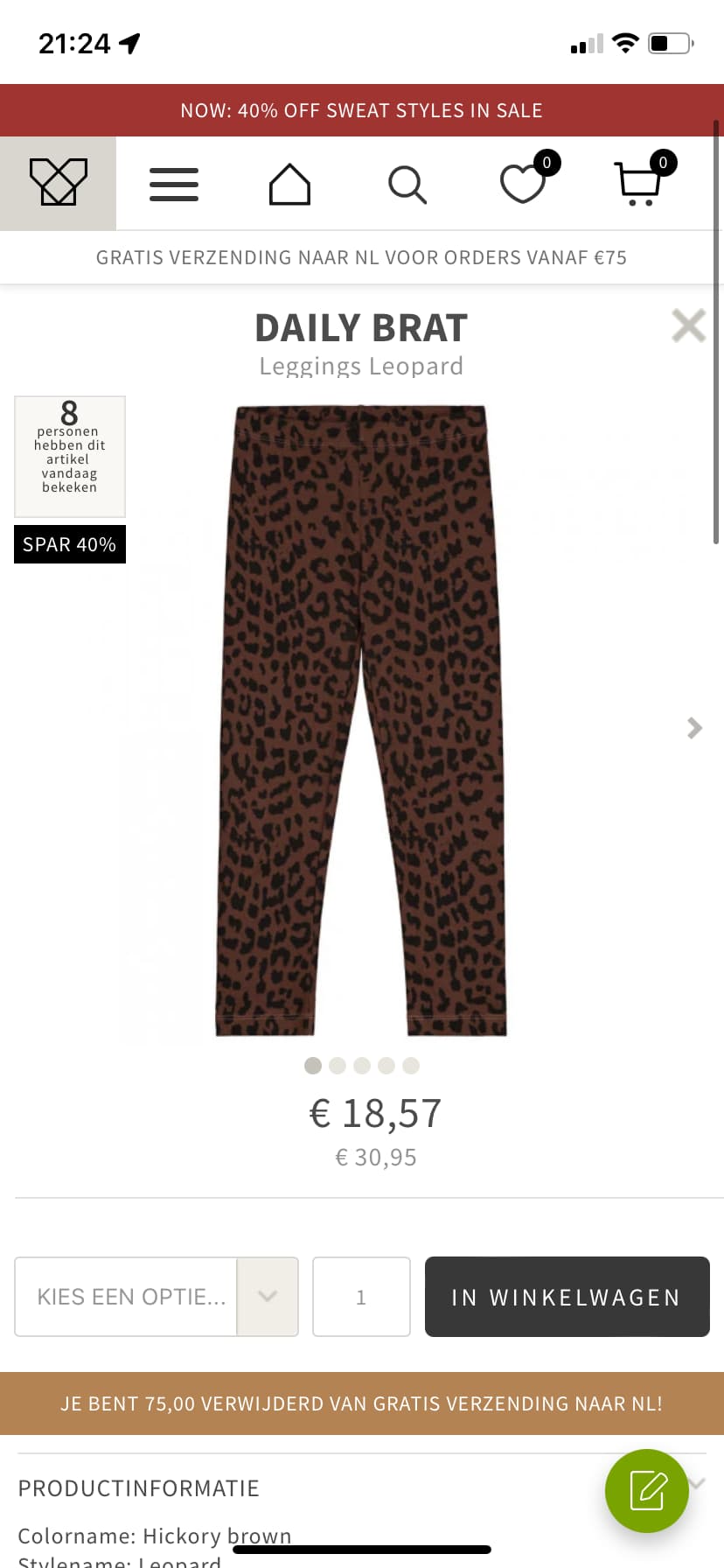This screenshot has width=724, height=1568.
Task: Tap the brand logo in the header
Action: [58, 183]
